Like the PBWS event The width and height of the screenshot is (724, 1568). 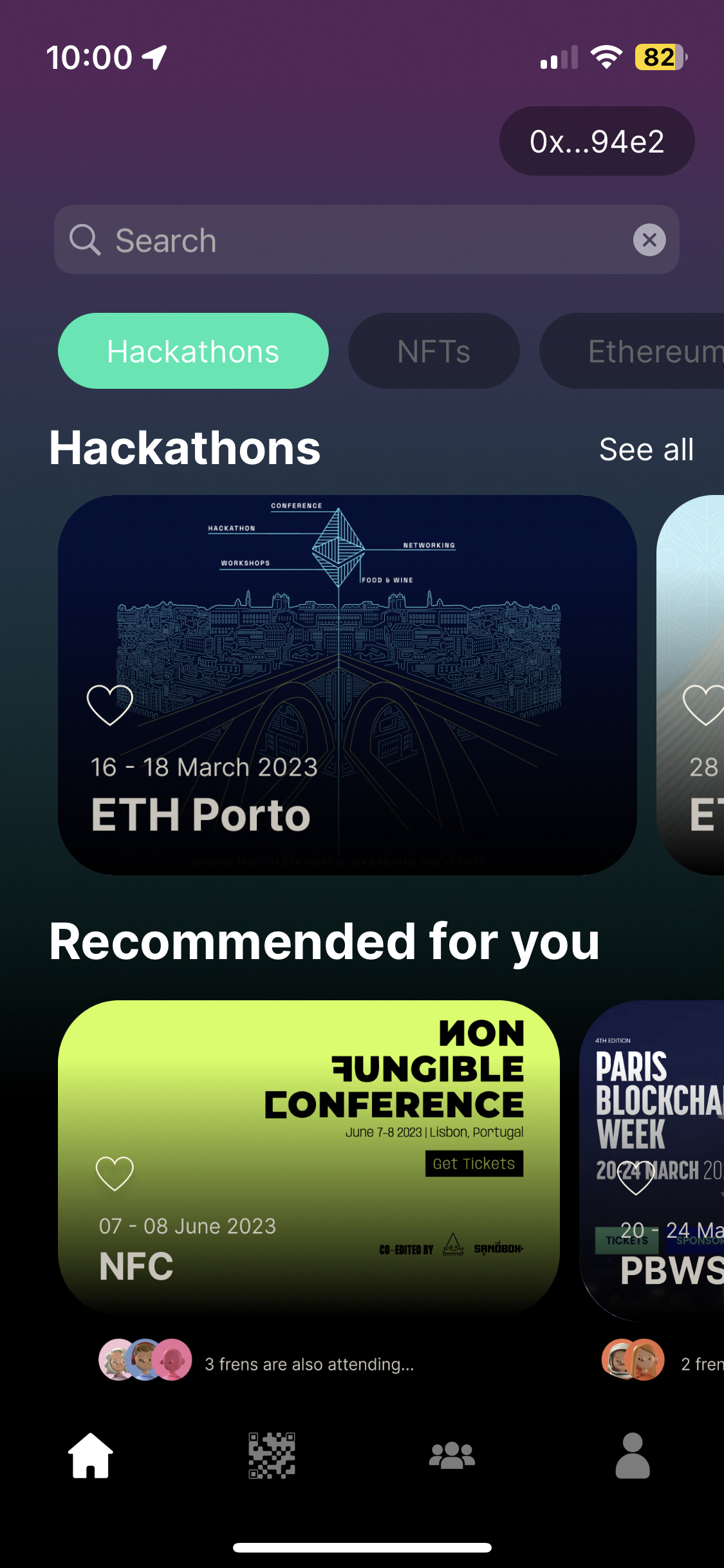point(635,1177)
